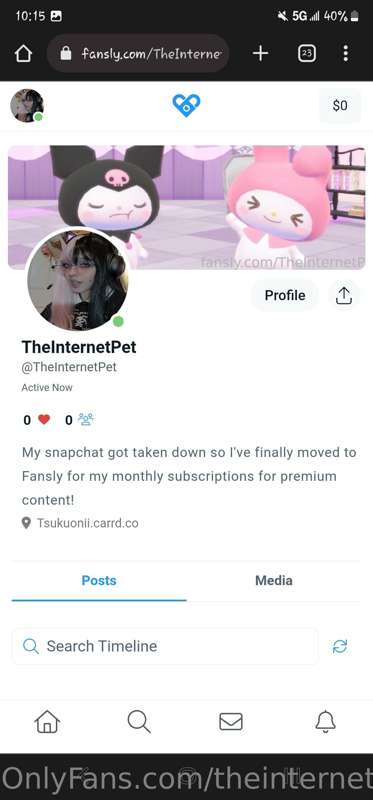Tap the fansly.com address bar
This screenshot has height=800, width=373.
pos(138,53)
